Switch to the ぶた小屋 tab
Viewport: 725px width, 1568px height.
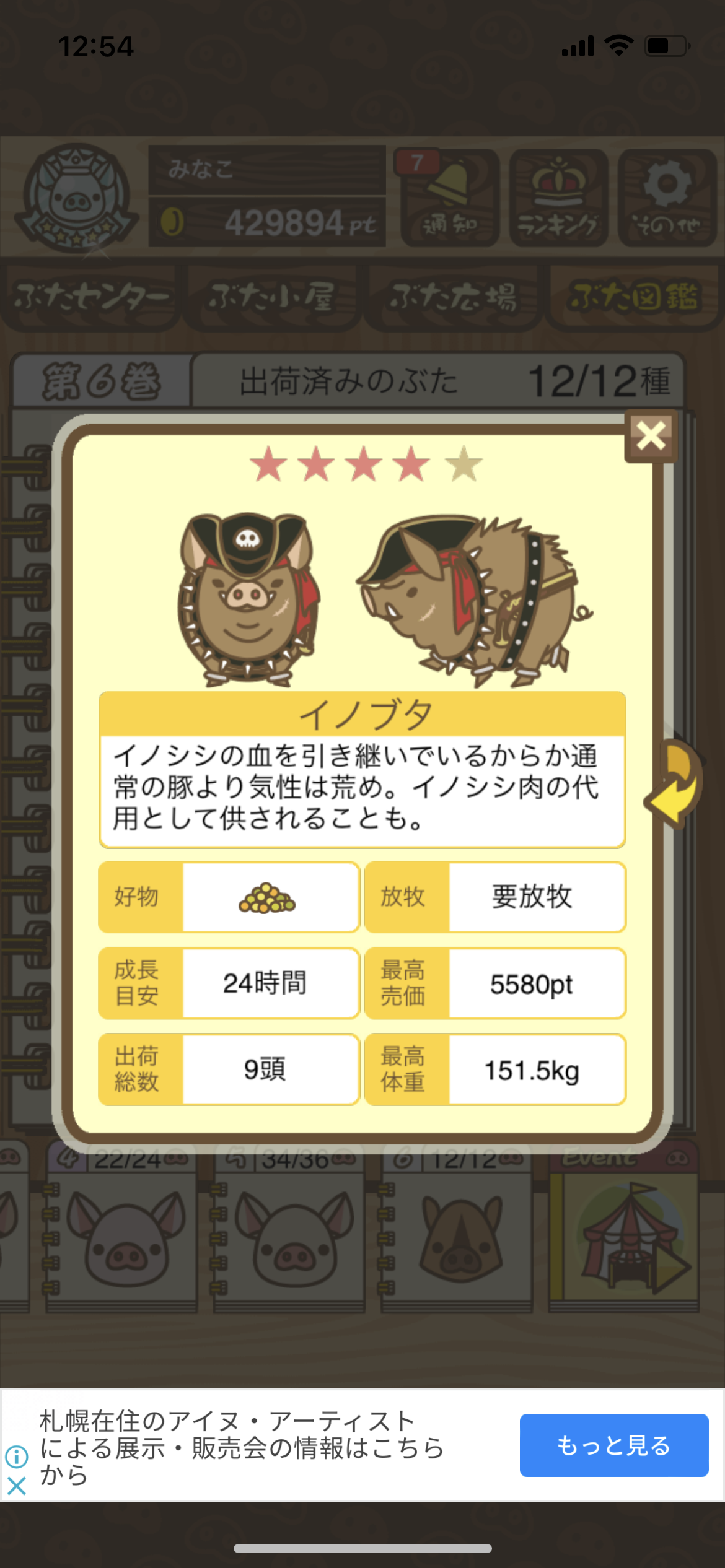[x=273, y=298]
